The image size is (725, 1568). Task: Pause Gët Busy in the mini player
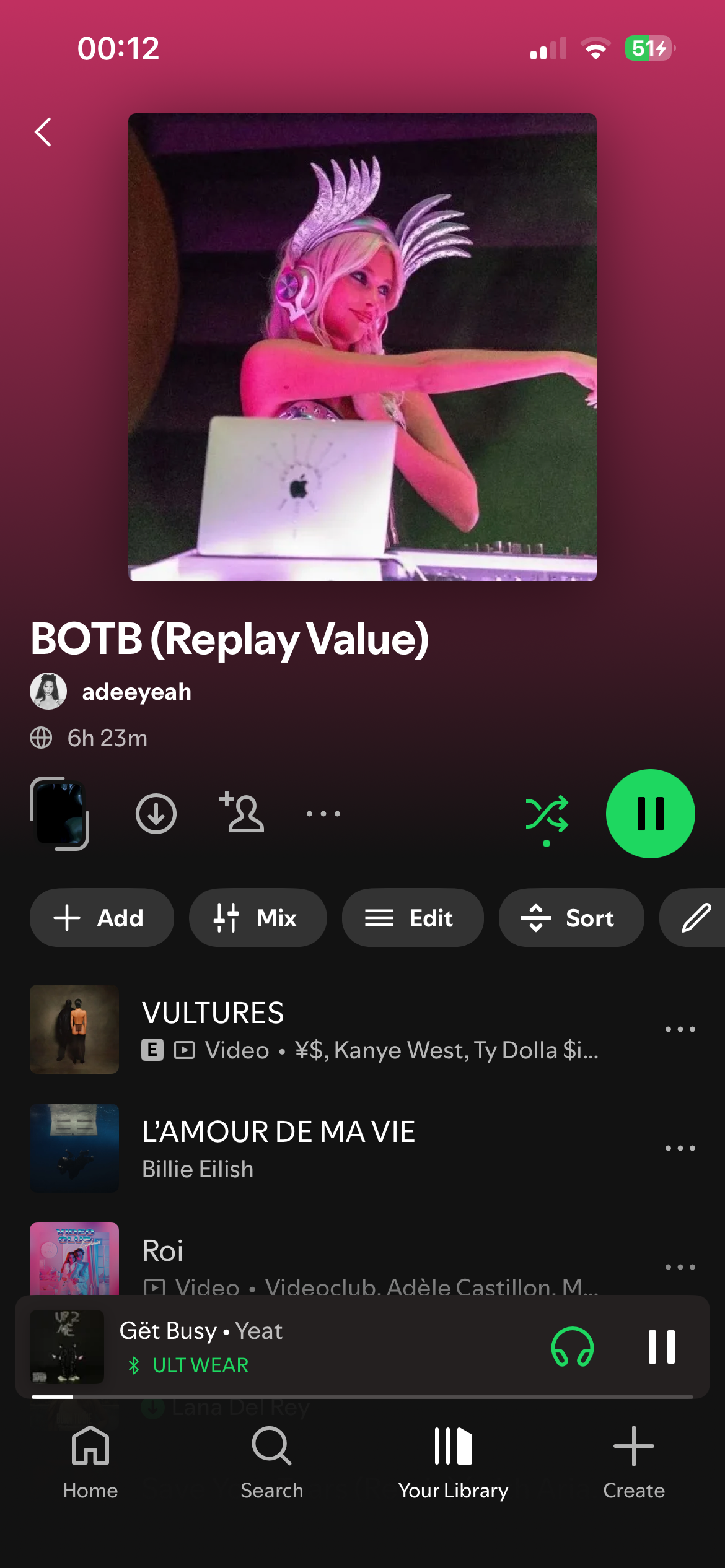coord(661,1346)
